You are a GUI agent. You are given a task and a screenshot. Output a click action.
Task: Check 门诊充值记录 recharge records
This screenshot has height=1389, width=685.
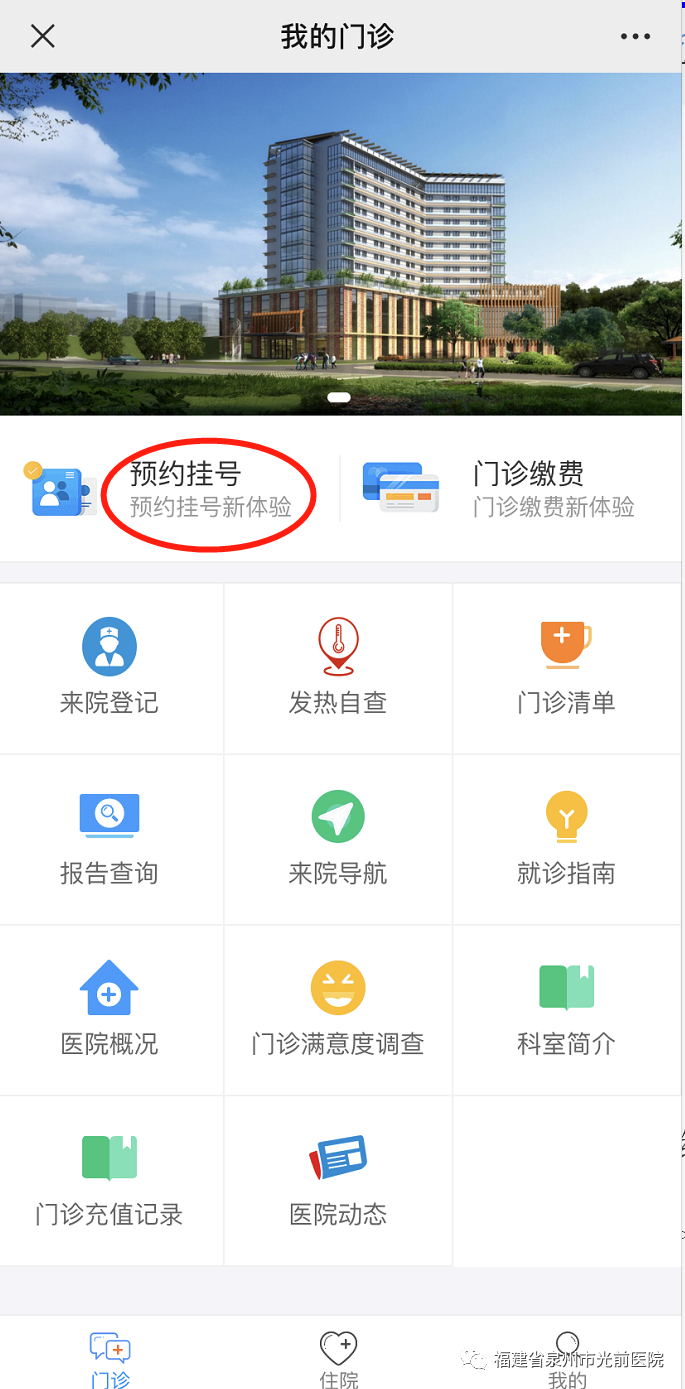tap(109, 1180)
